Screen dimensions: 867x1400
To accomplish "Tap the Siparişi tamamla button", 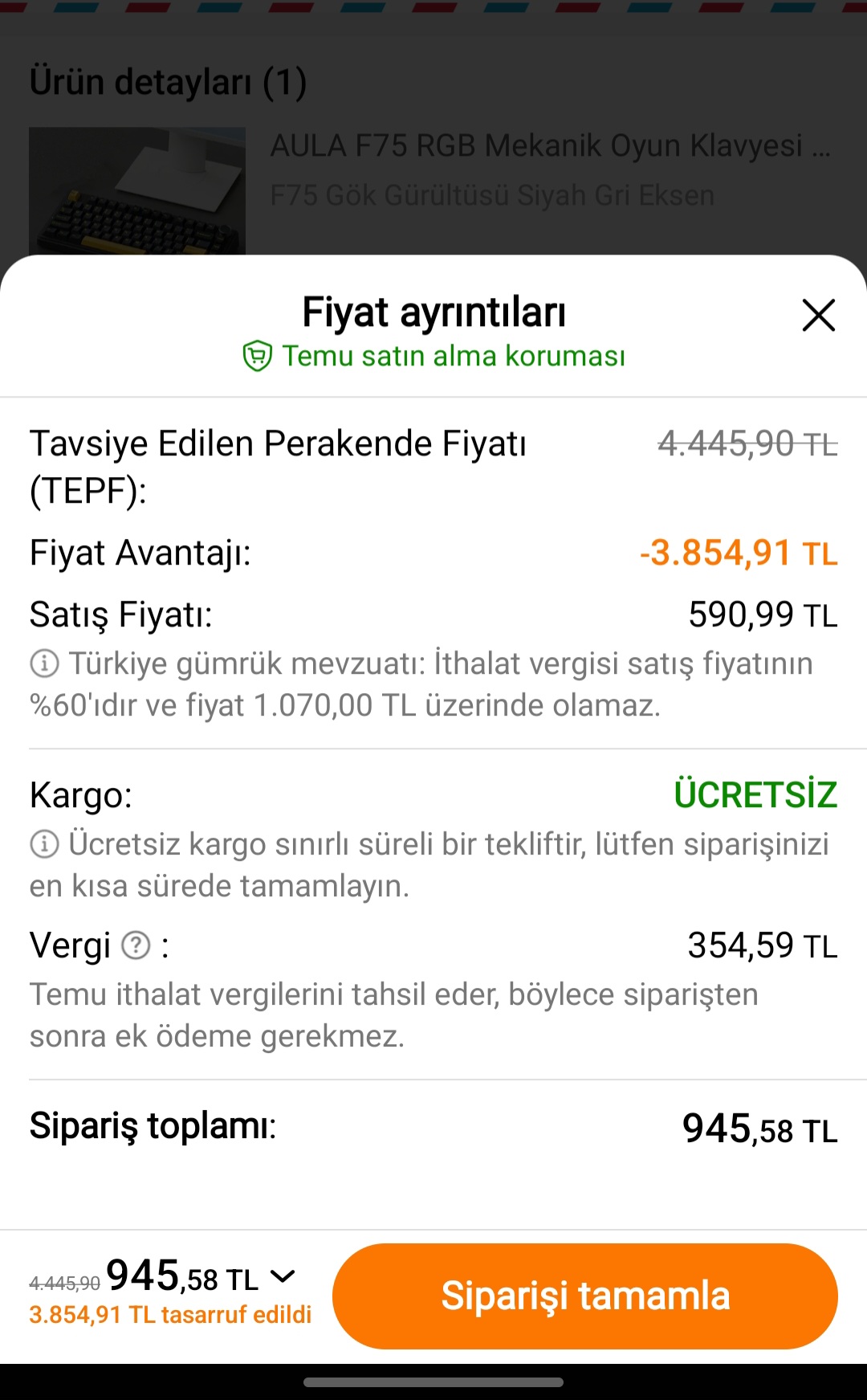I will (x=585, y=1296).
